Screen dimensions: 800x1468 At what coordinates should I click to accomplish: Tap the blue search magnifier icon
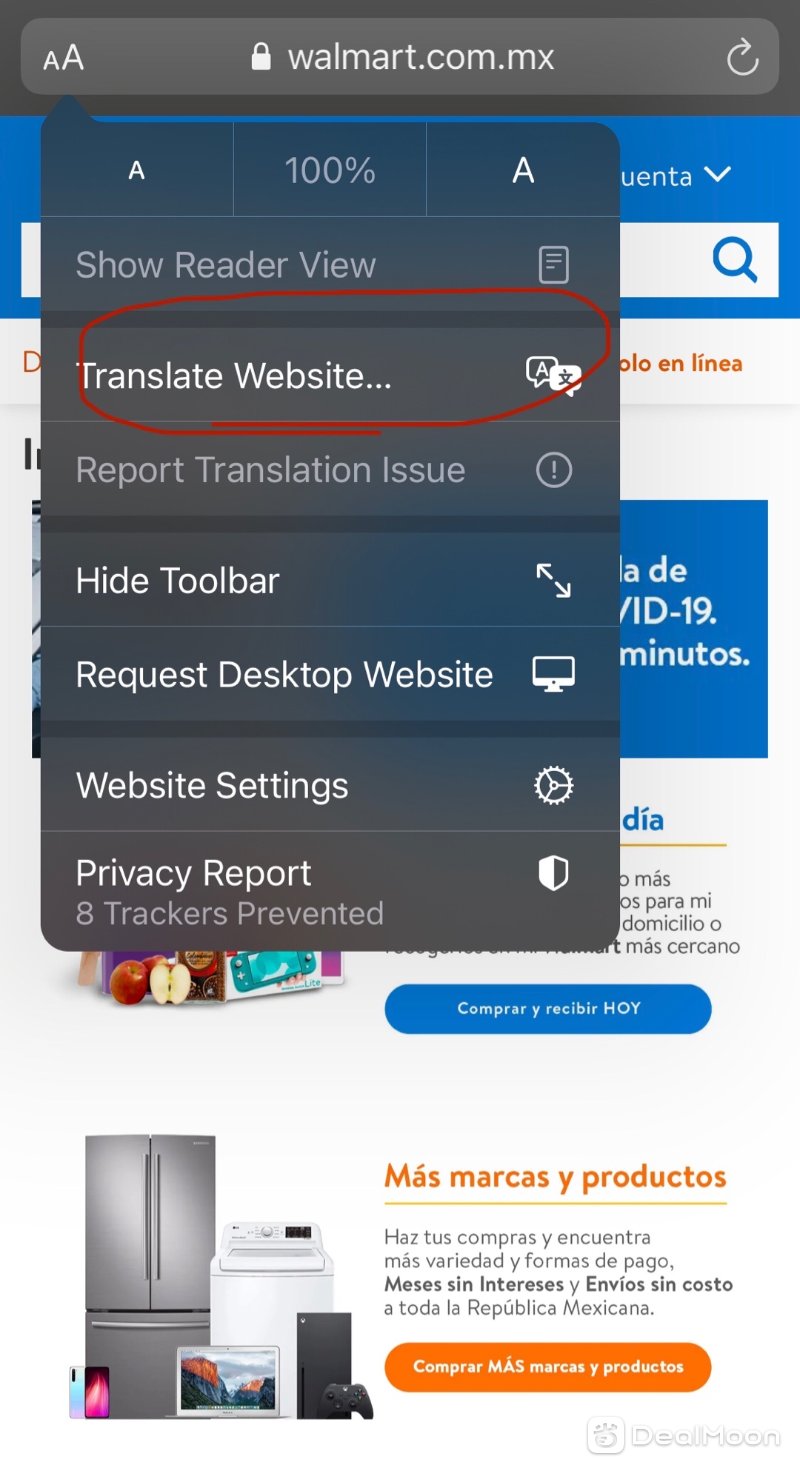coord(735,261)
